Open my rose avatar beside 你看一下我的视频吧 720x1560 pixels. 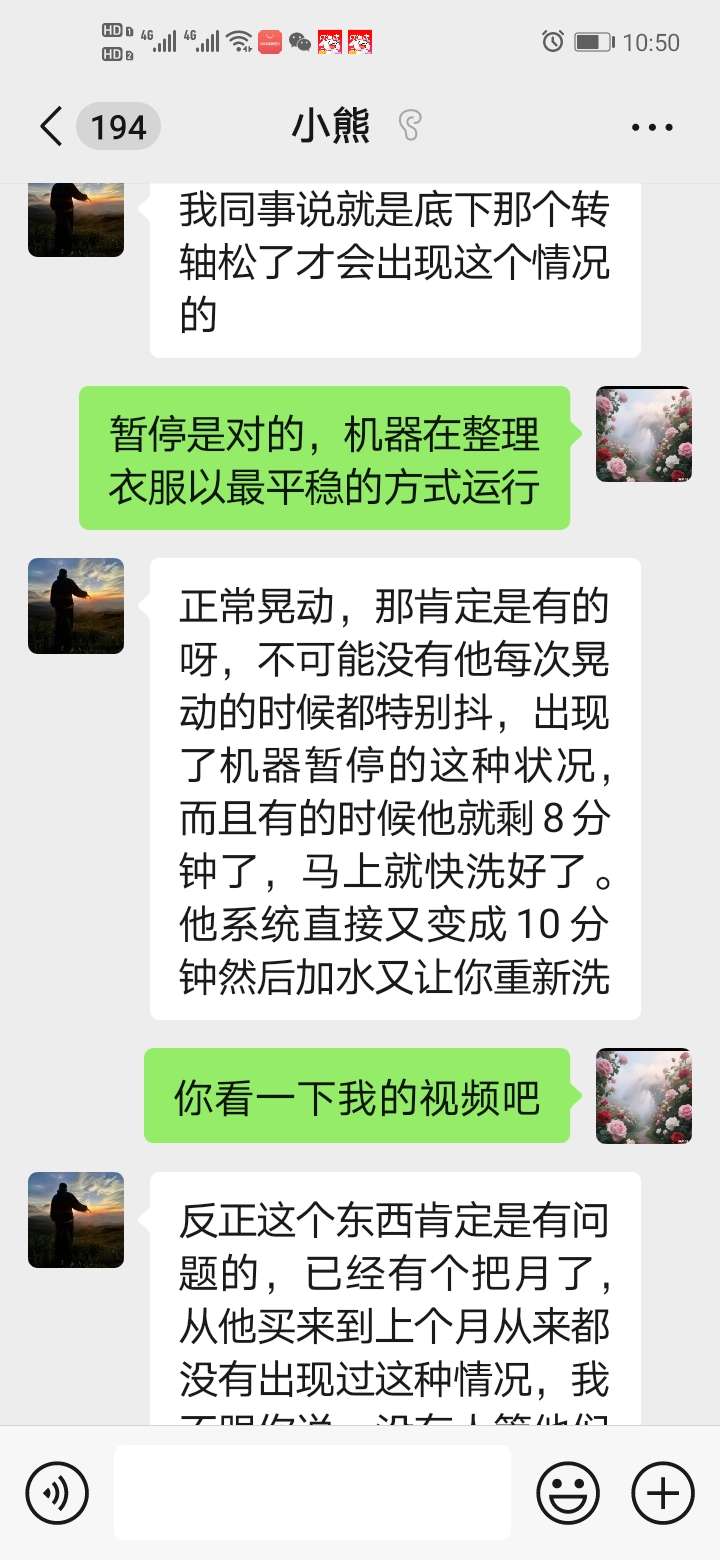click(x=644, y=1096)
